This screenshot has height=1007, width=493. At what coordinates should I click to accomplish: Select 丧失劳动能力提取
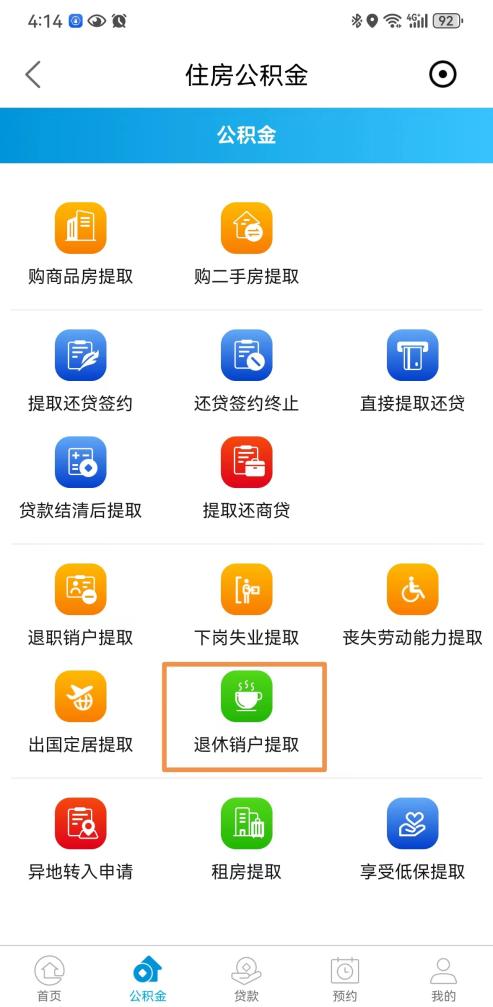[412, 606]
